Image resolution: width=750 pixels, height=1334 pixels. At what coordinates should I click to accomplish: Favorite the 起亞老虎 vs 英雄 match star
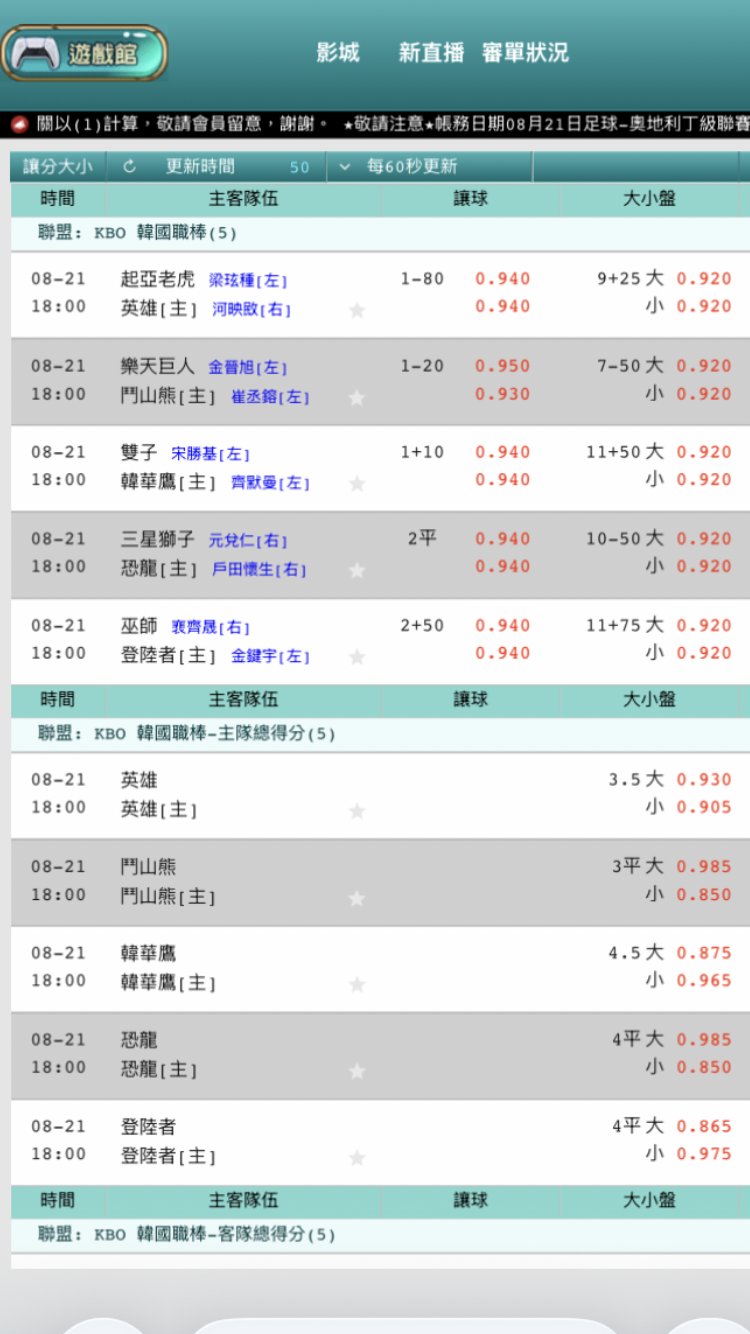(x=357, y=310)
